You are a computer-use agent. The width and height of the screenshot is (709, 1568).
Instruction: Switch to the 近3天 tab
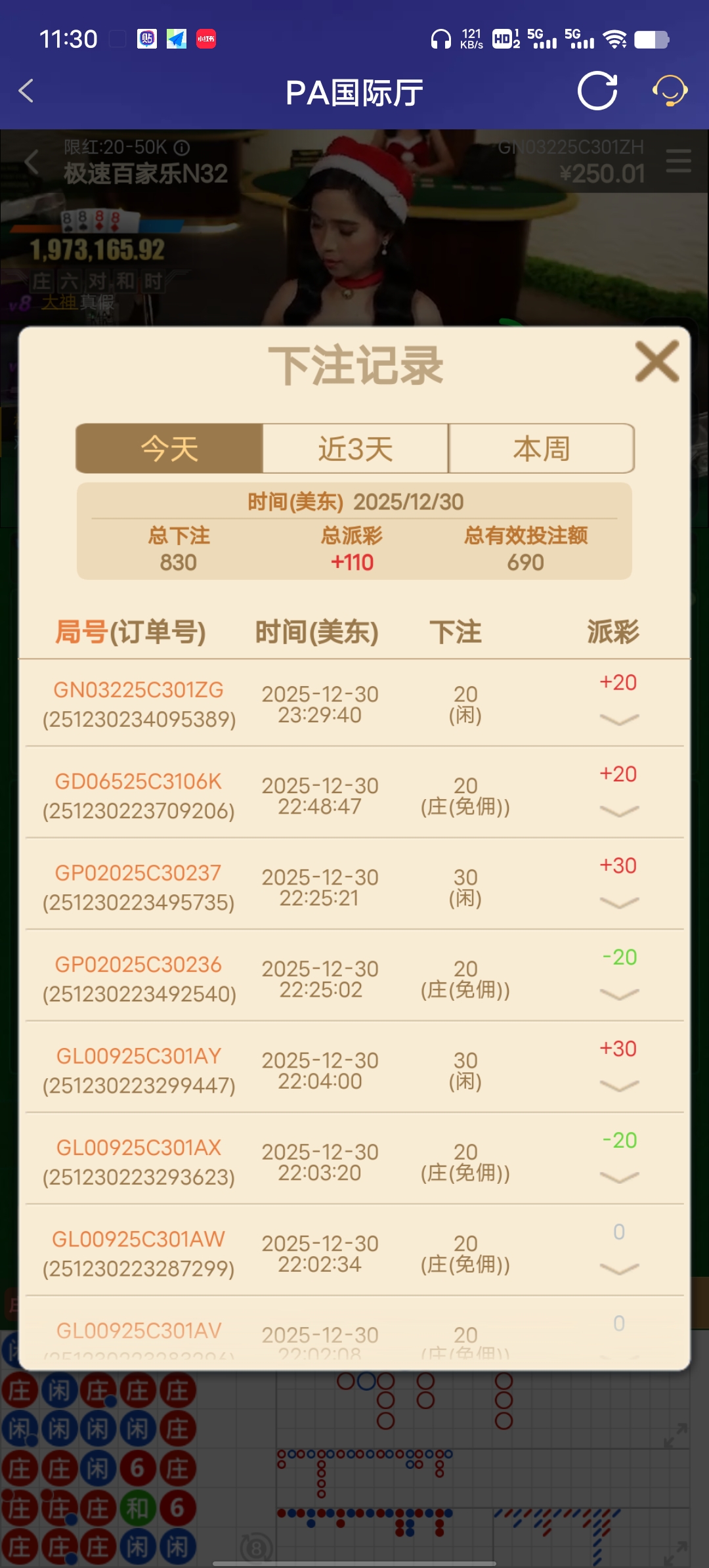coord(354,448)
